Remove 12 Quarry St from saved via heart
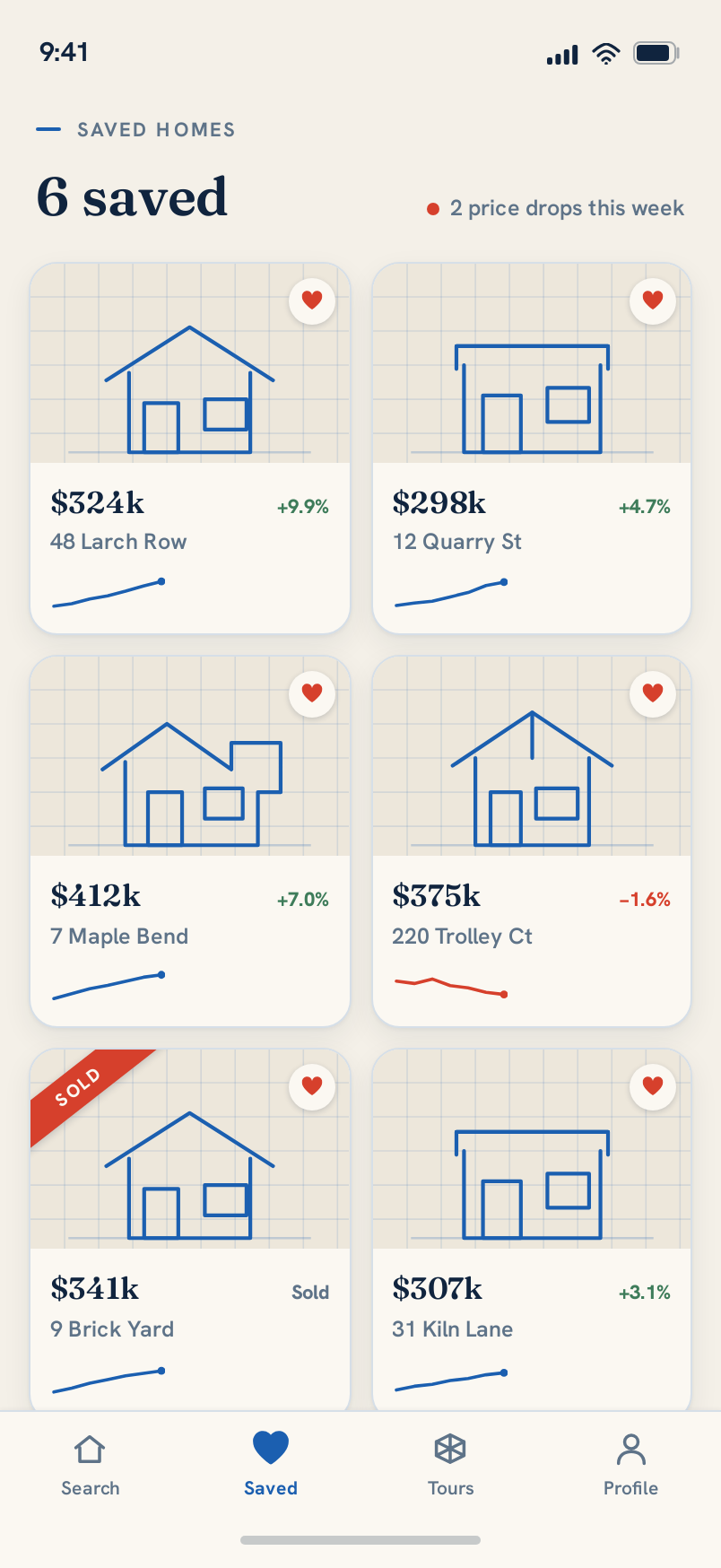 click(x=653, y=301)
